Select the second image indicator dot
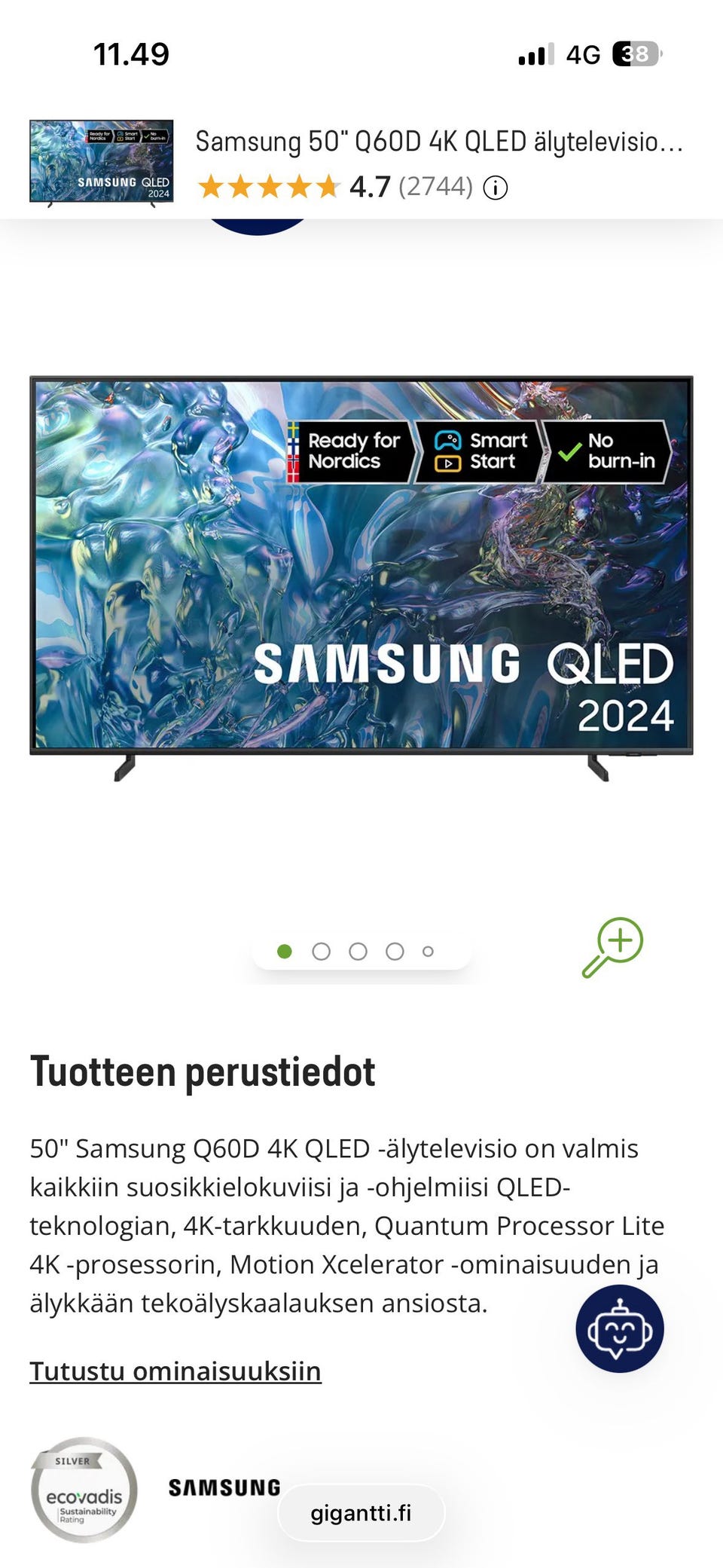 tap(321, 952)
